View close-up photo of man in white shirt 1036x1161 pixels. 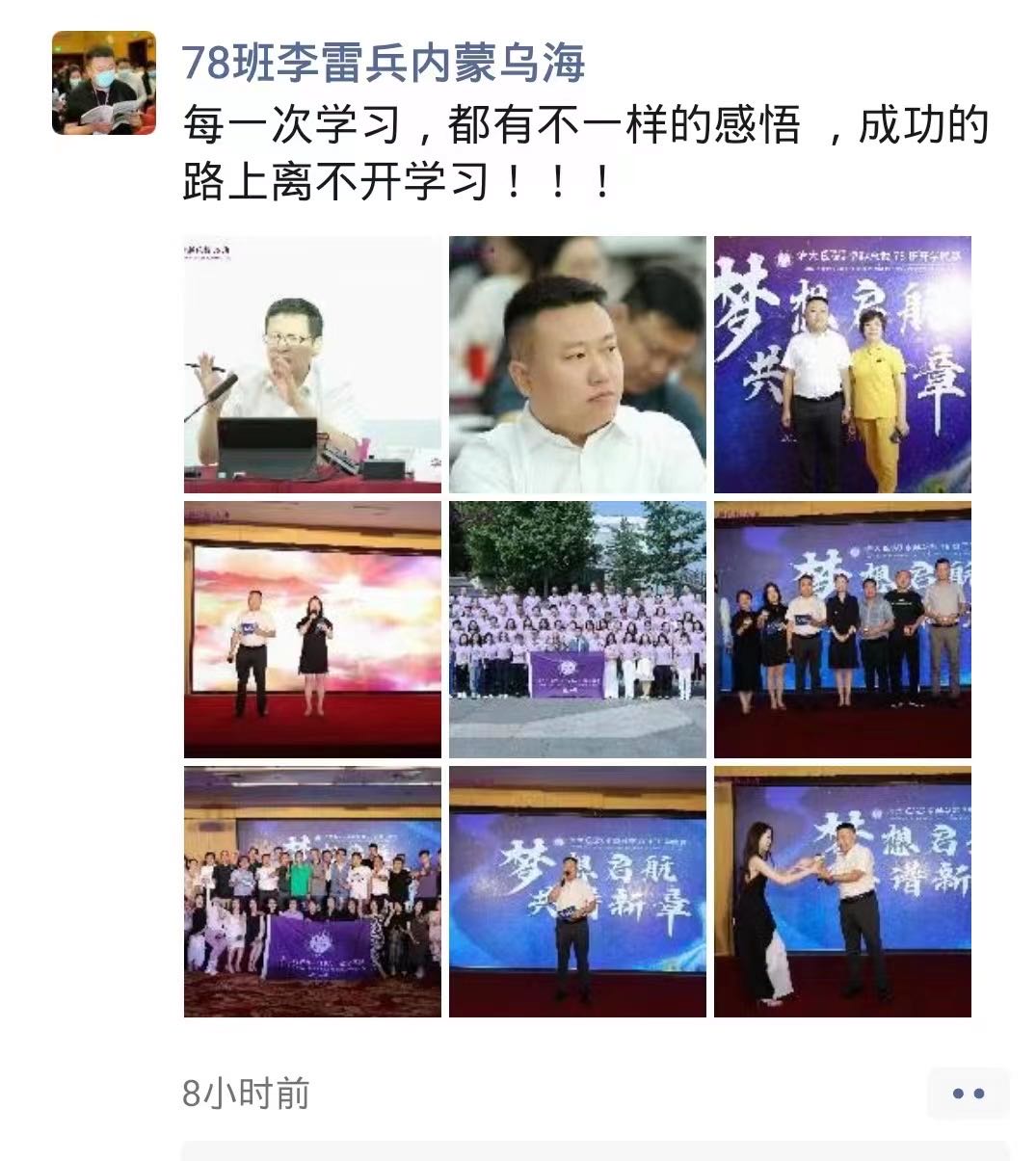tap(577, 364)
